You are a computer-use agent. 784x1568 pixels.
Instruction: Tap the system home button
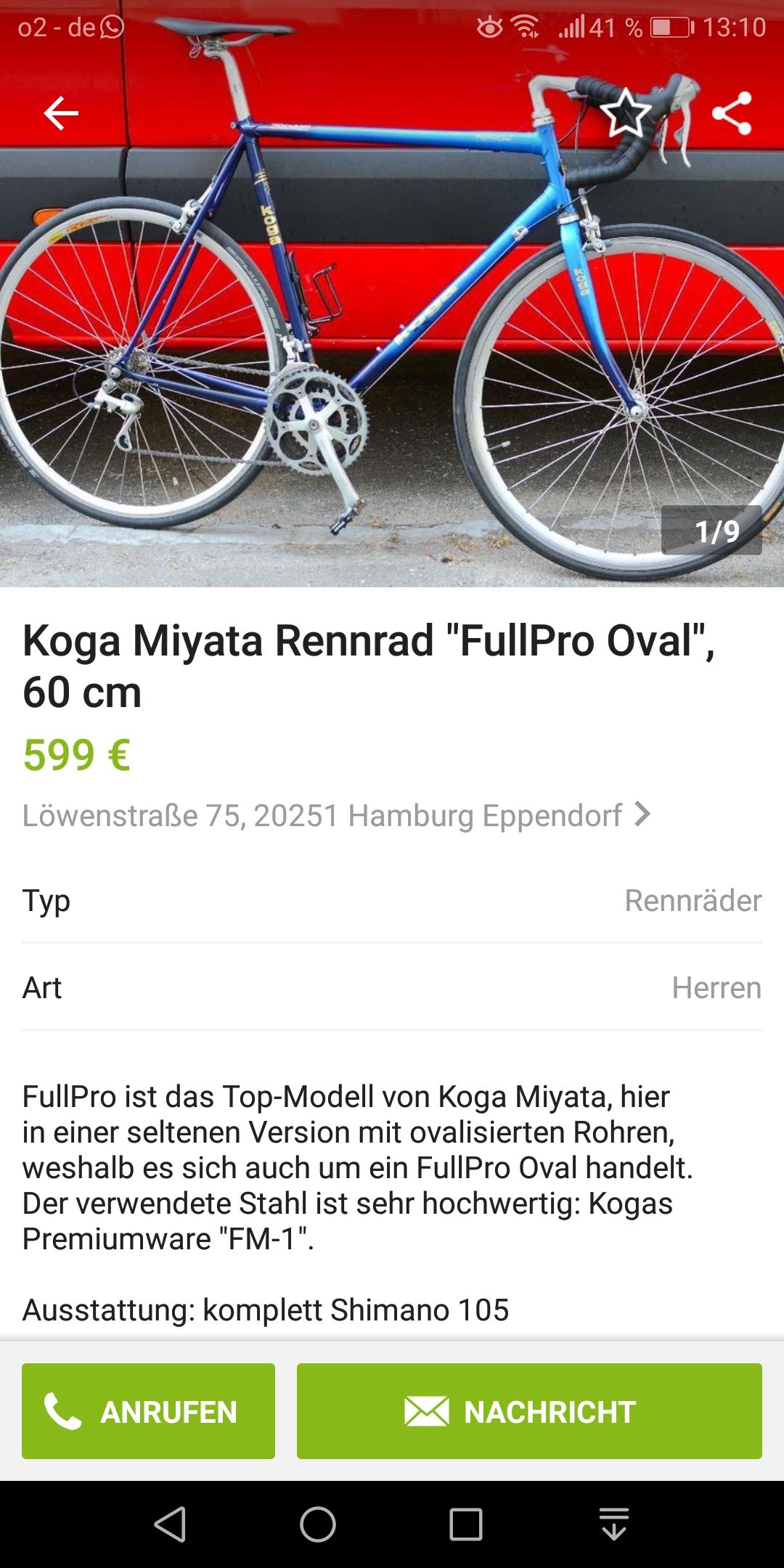(x=318, y=1524)
